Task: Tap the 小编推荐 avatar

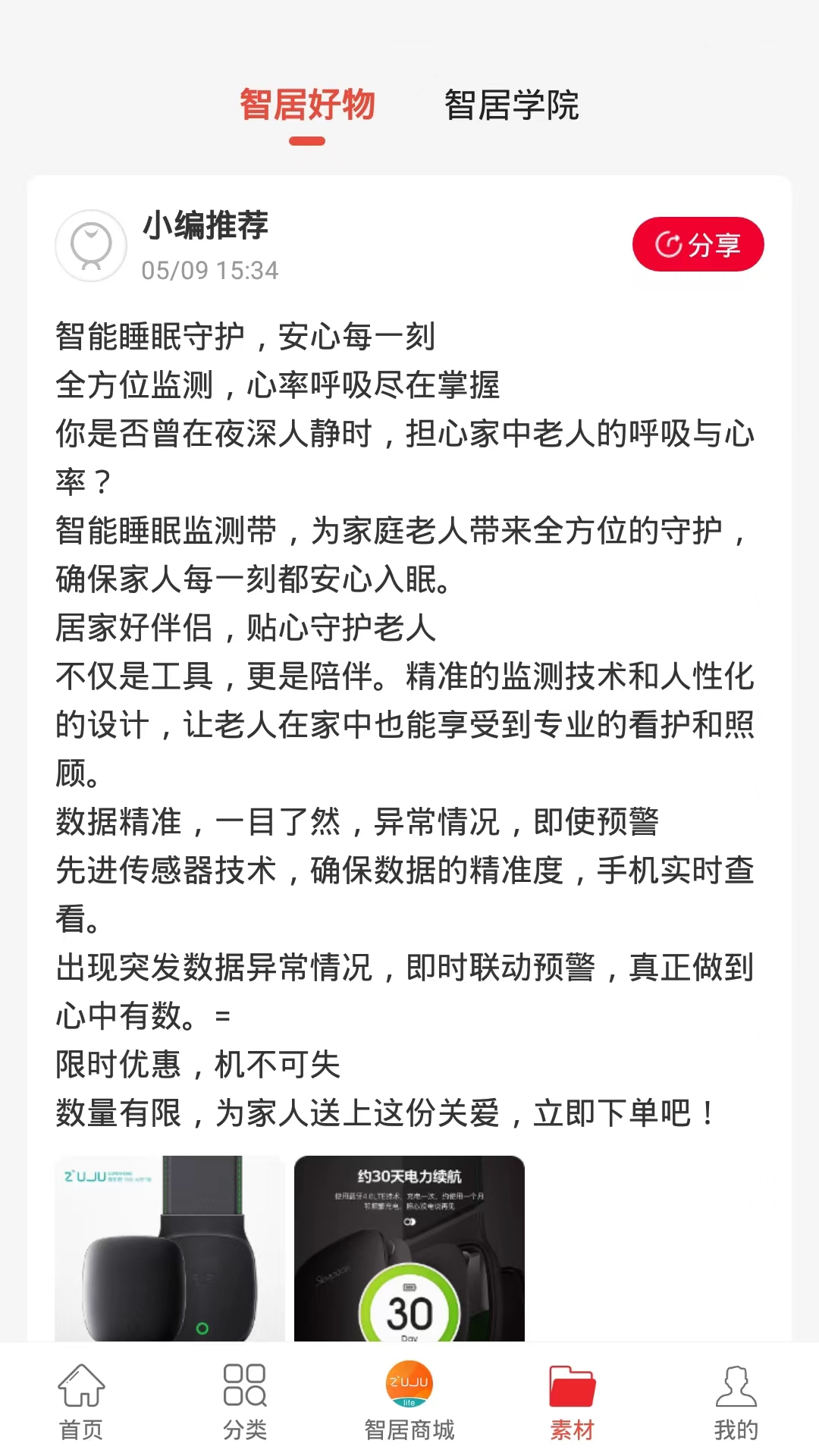Action: (x=91, y=246)
